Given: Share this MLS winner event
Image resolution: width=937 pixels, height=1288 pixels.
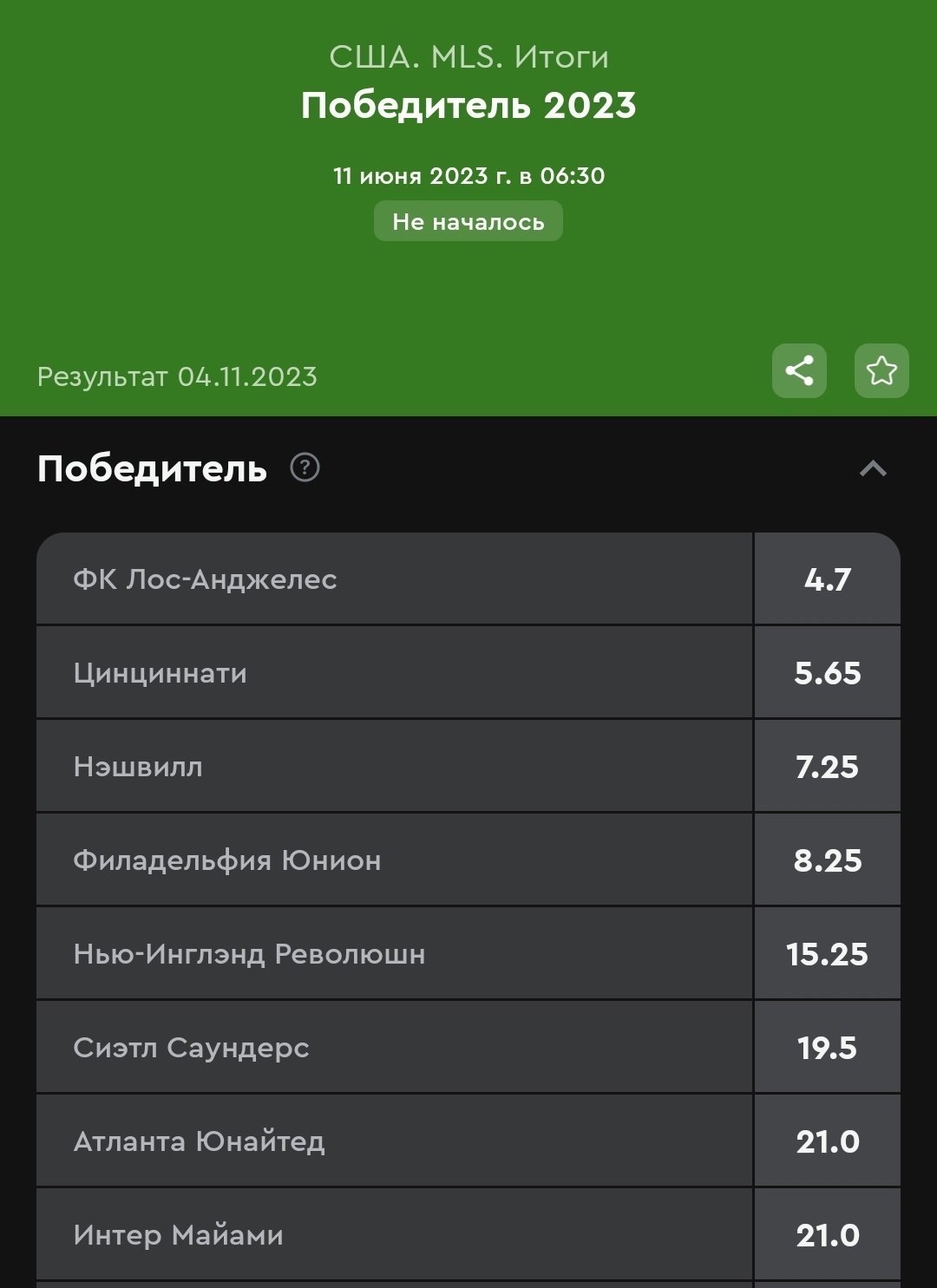Looking at the screenshot, I should coord(799,371).
